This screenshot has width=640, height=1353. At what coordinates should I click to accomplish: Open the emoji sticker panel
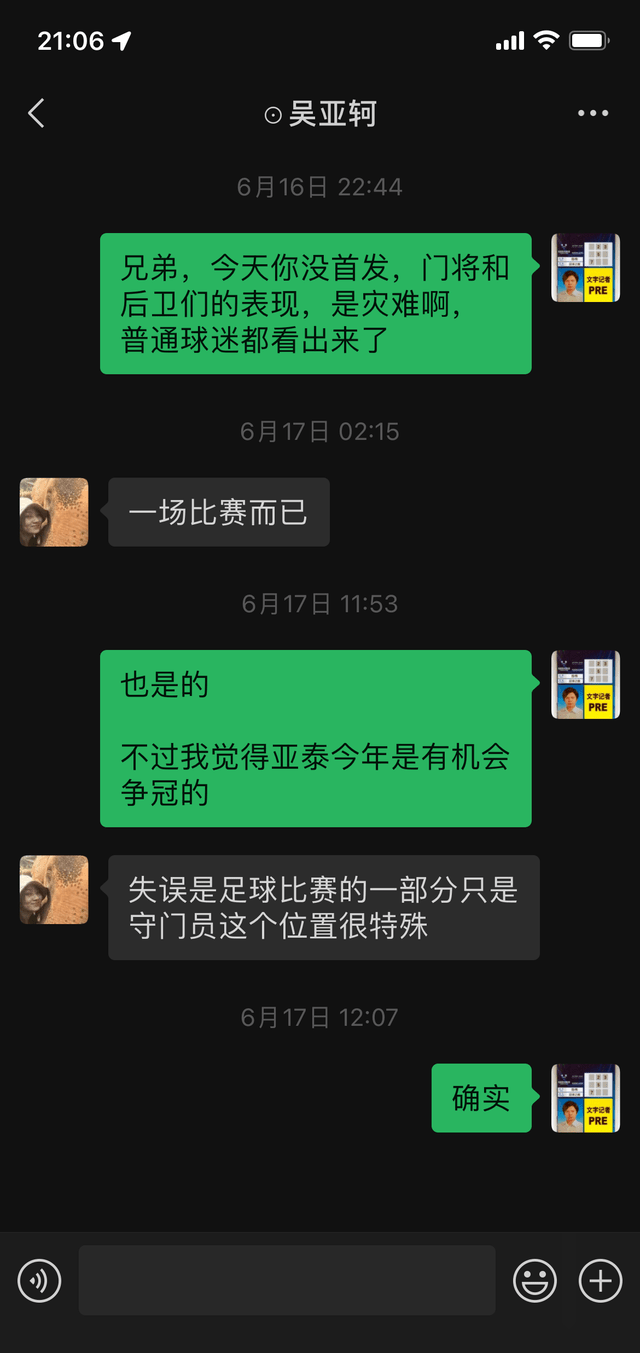point(535,1280)
